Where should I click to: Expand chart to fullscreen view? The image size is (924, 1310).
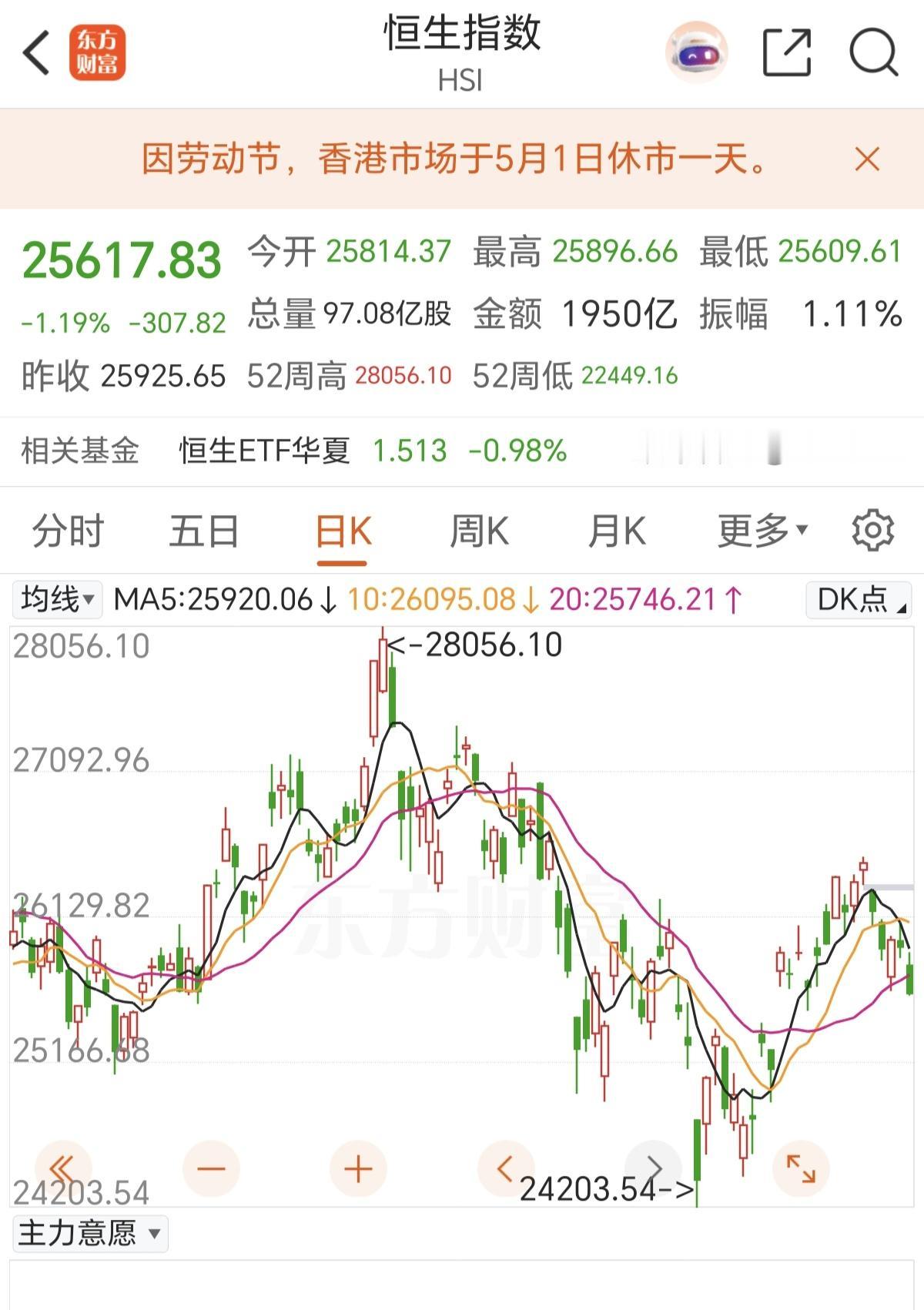click(x=799, y=1168)
